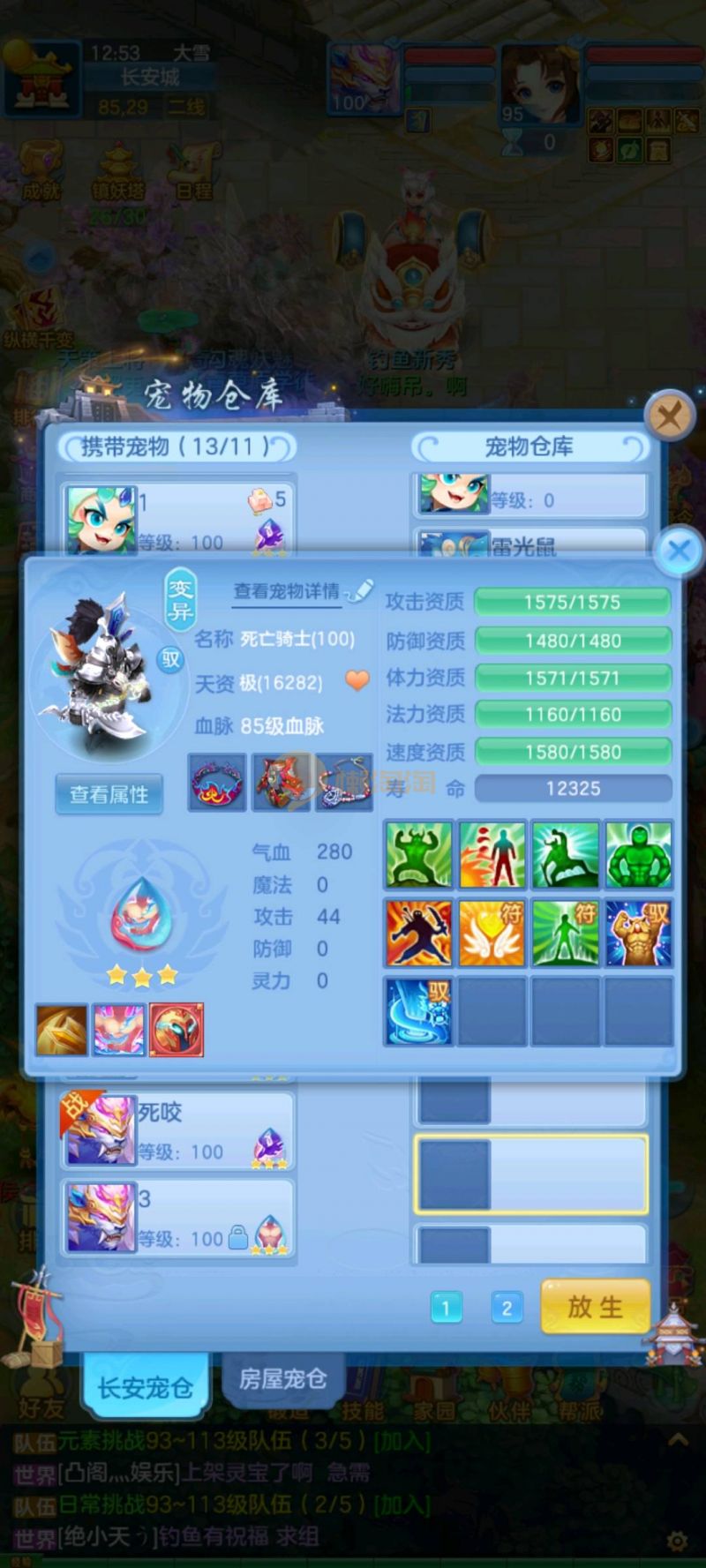
Task: Close the 宠物仓库 window
Action: (669, 415)
